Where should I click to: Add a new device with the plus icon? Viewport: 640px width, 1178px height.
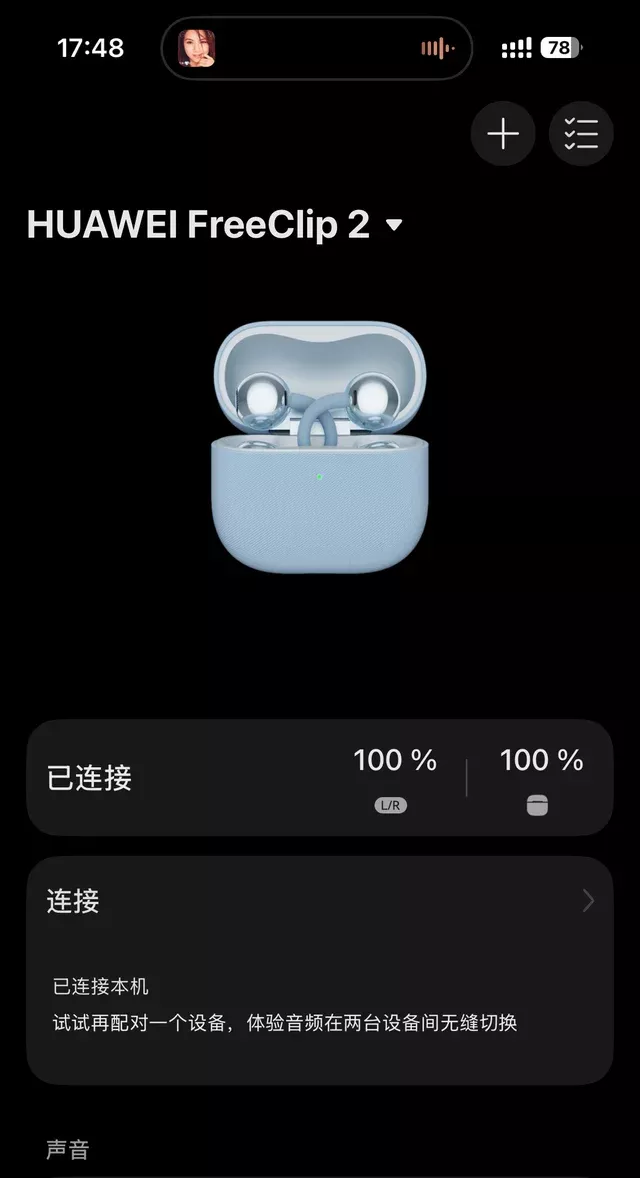[x=503, y=134]
